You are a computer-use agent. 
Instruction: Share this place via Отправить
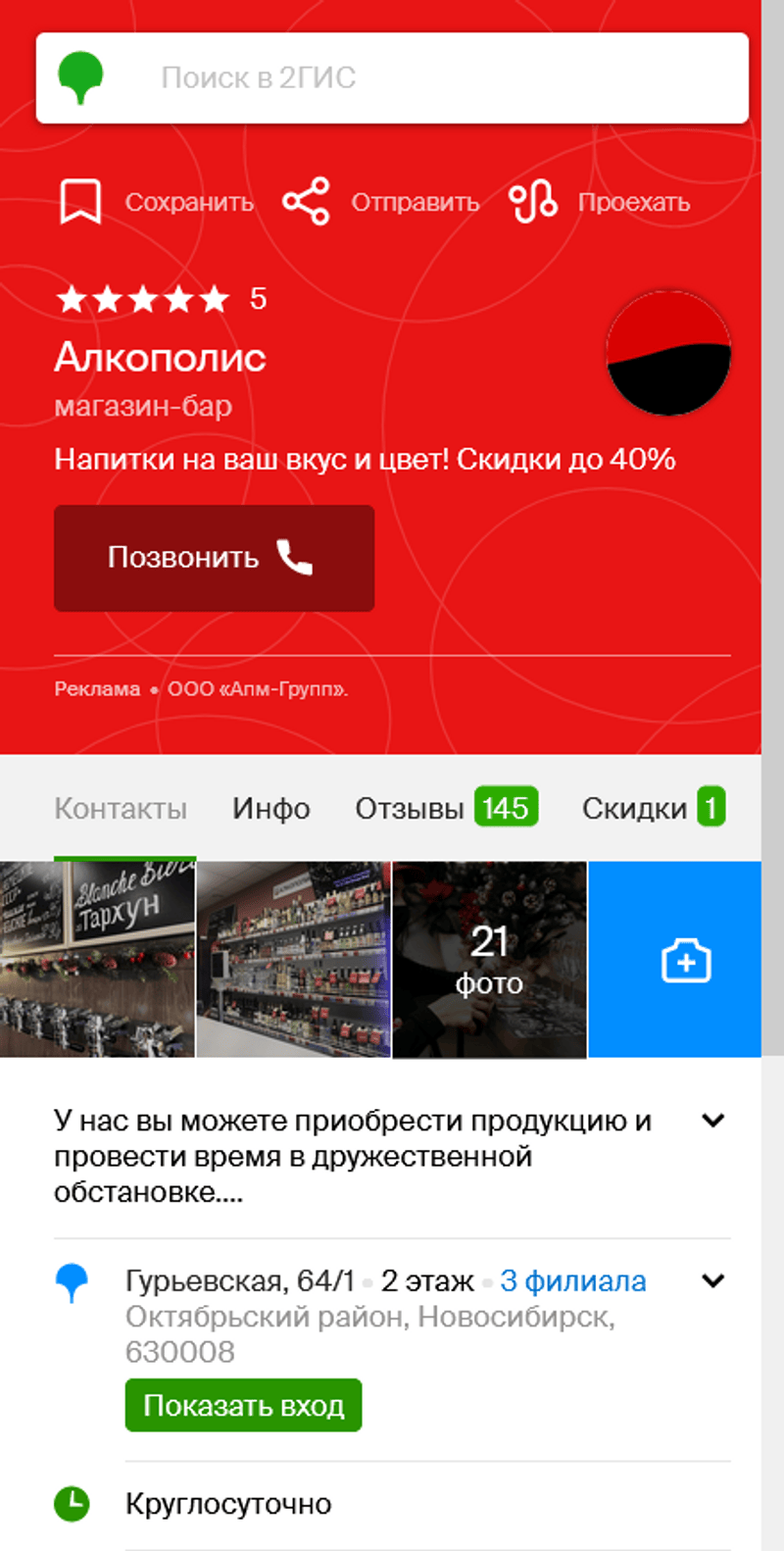(x=380, y=202)
